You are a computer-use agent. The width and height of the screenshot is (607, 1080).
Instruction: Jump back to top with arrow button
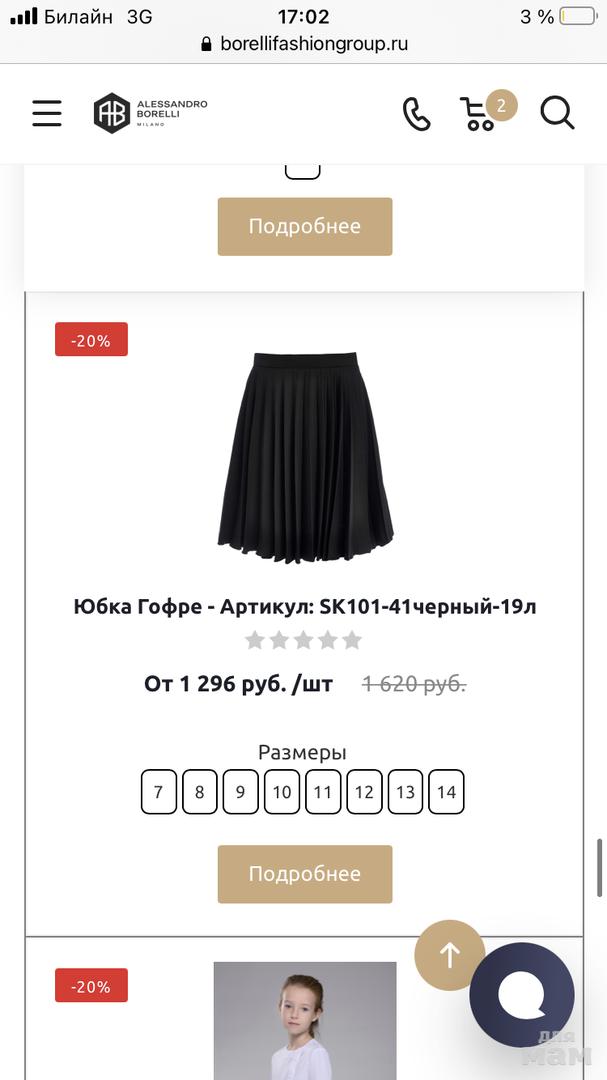coord(450,955)
